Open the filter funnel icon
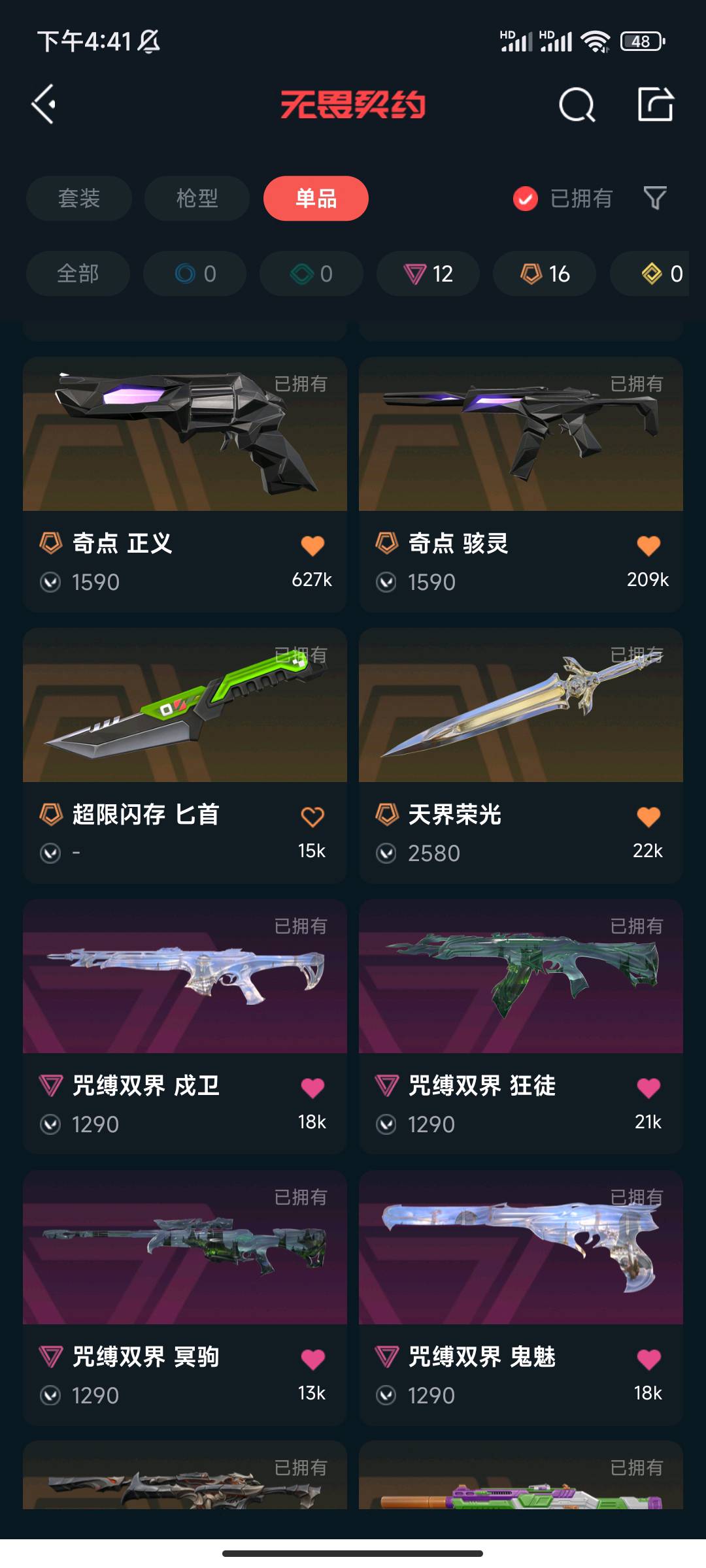This screenshot has width=706, height=1568. tap(654, 198)
